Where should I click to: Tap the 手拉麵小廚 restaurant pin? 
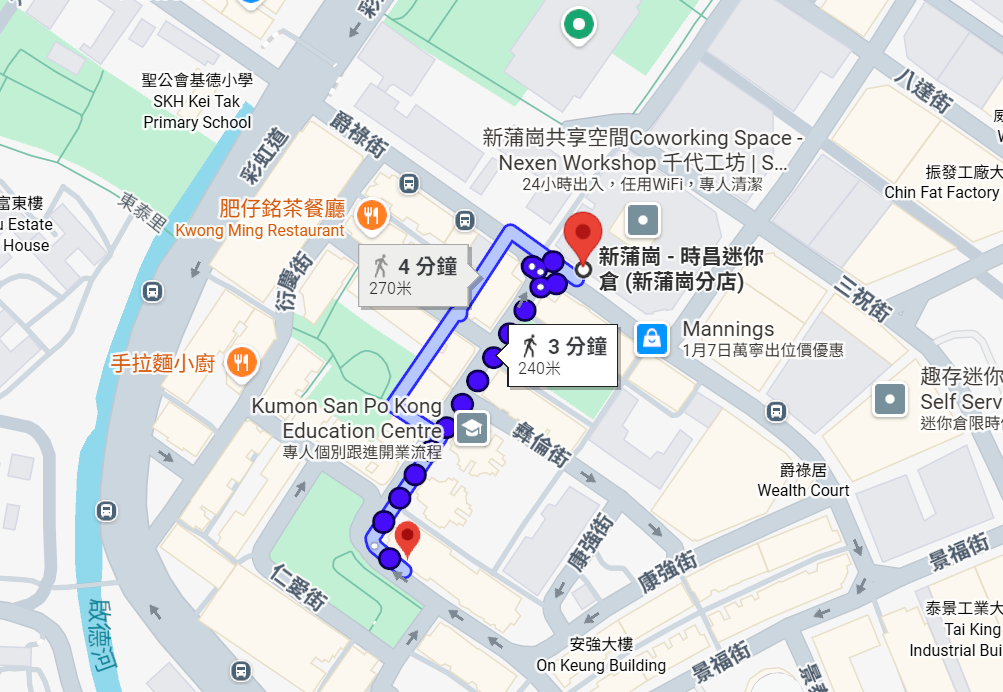click(240, 362)
